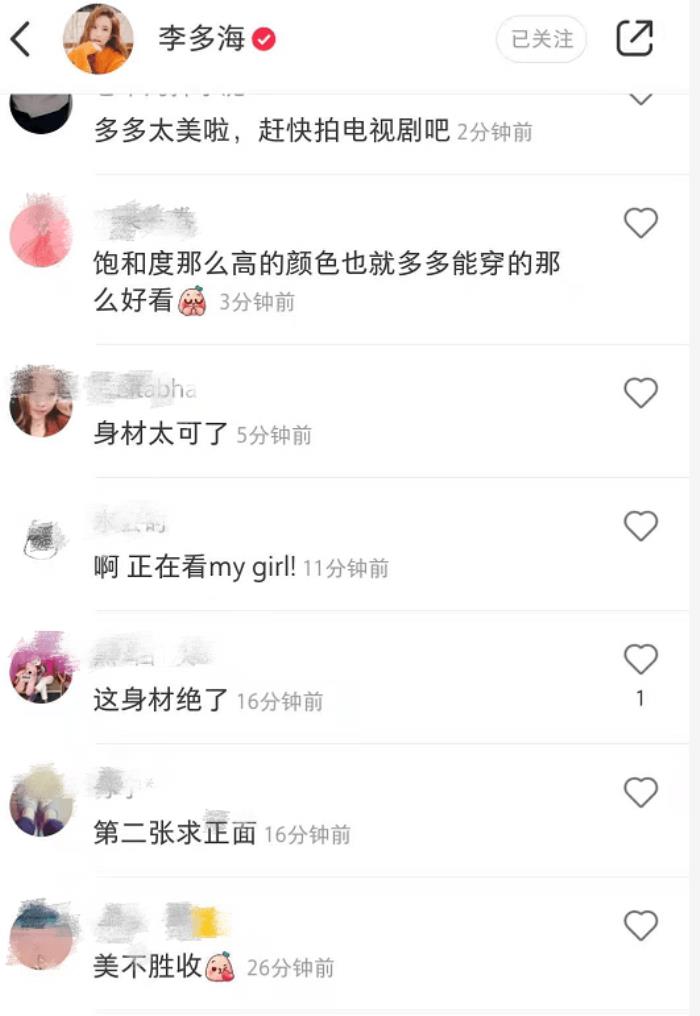
Task: Tap the 已关注 following button
Action: tap(541, 39)
